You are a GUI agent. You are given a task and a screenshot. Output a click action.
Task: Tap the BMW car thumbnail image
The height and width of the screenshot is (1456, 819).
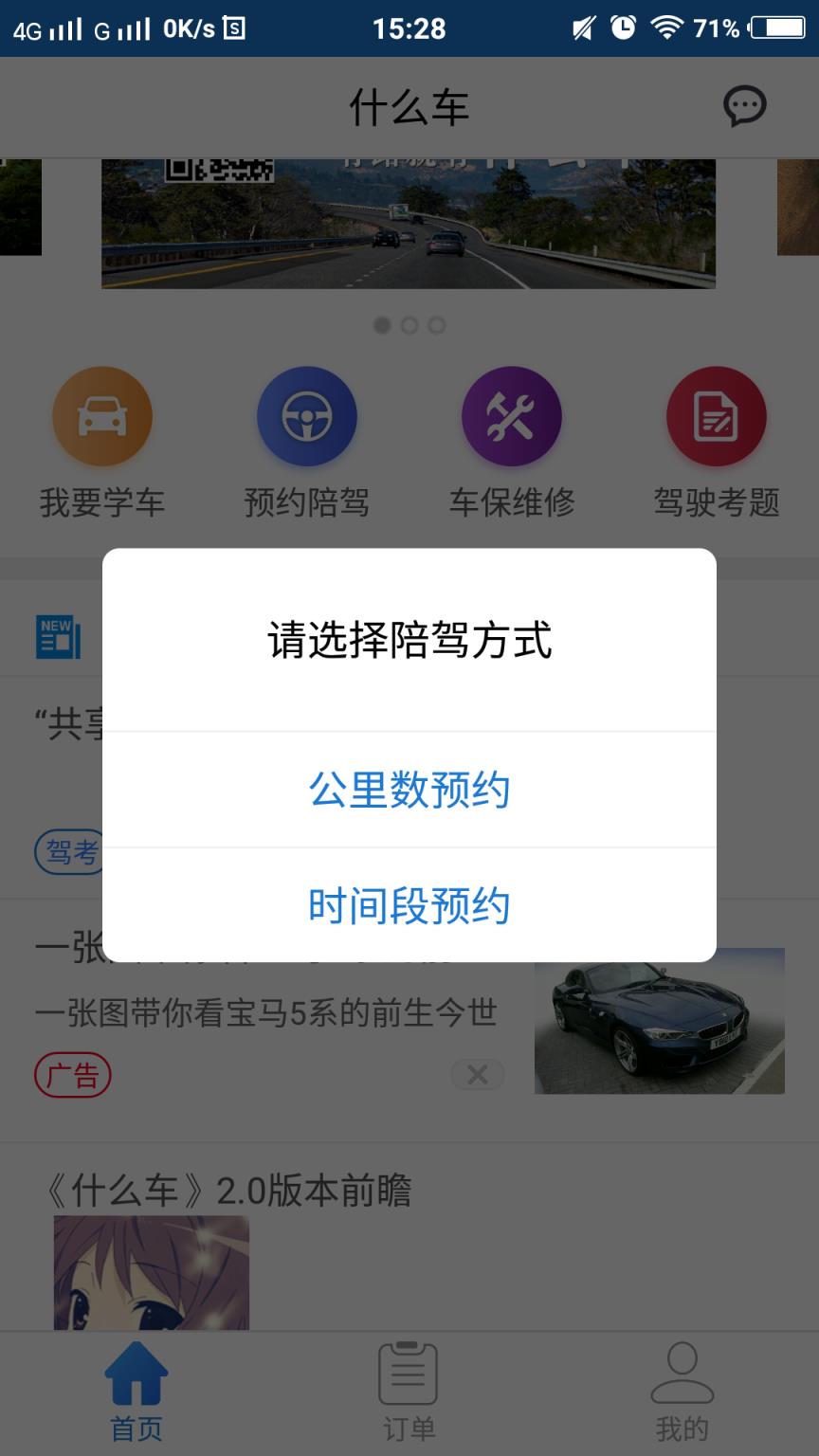click(x=660, y=1022)
